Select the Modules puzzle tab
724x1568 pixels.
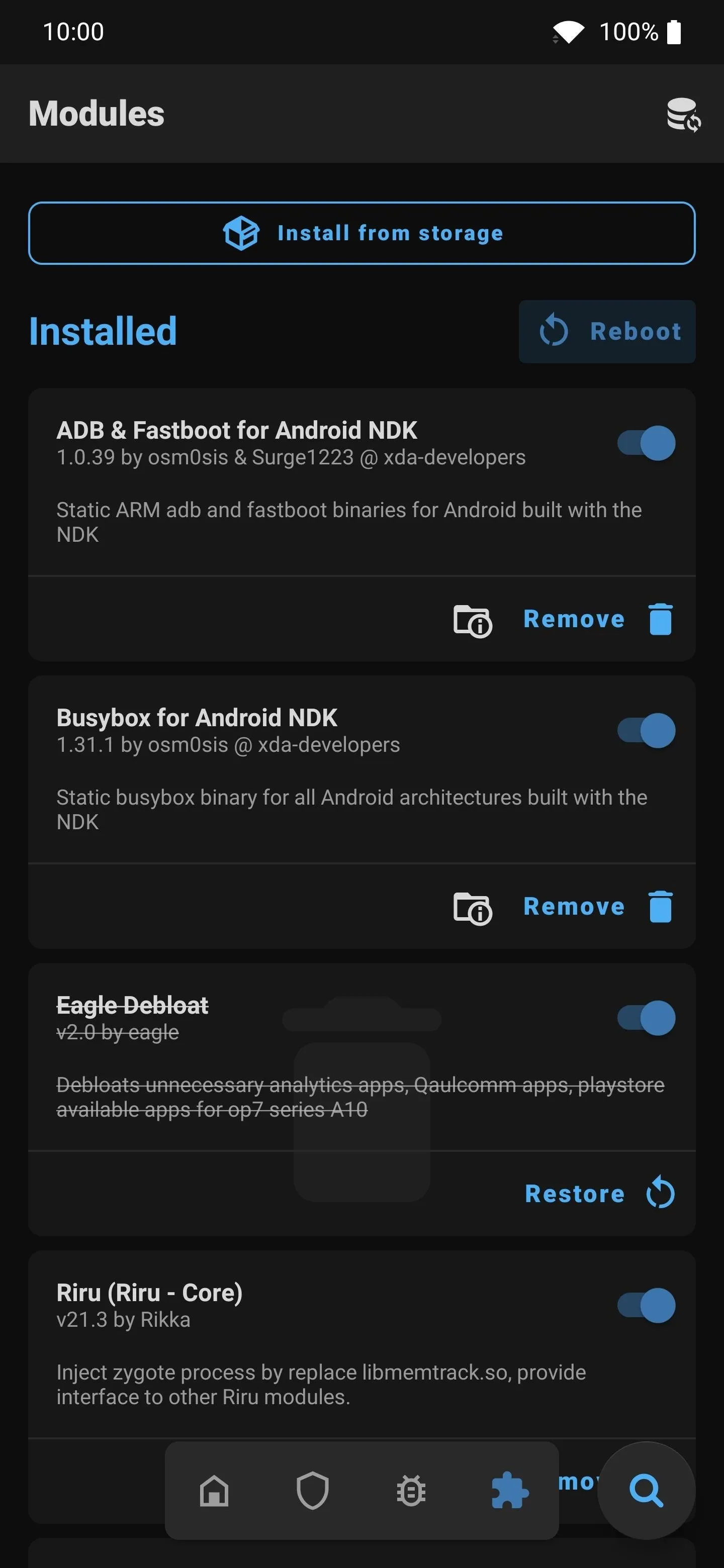point(510,1491)
